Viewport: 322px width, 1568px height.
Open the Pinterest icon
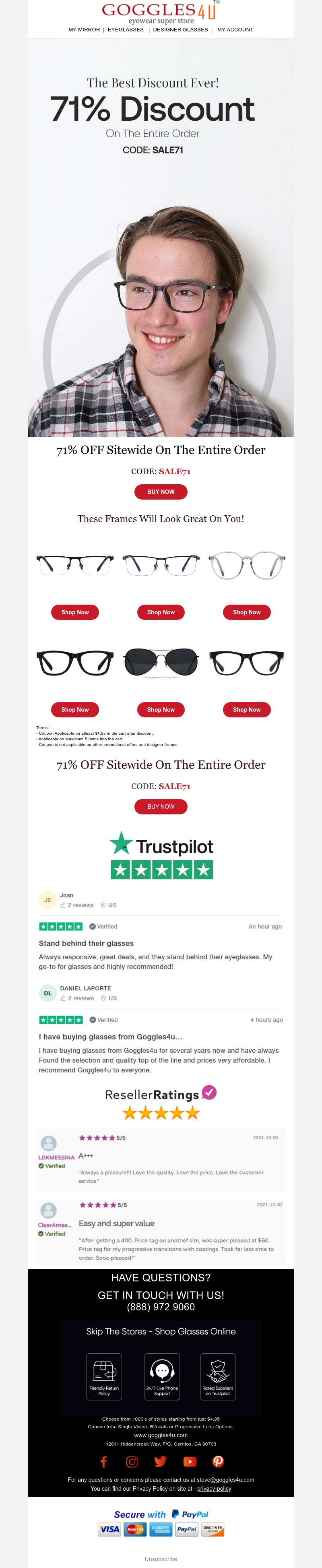(218, 1461)
